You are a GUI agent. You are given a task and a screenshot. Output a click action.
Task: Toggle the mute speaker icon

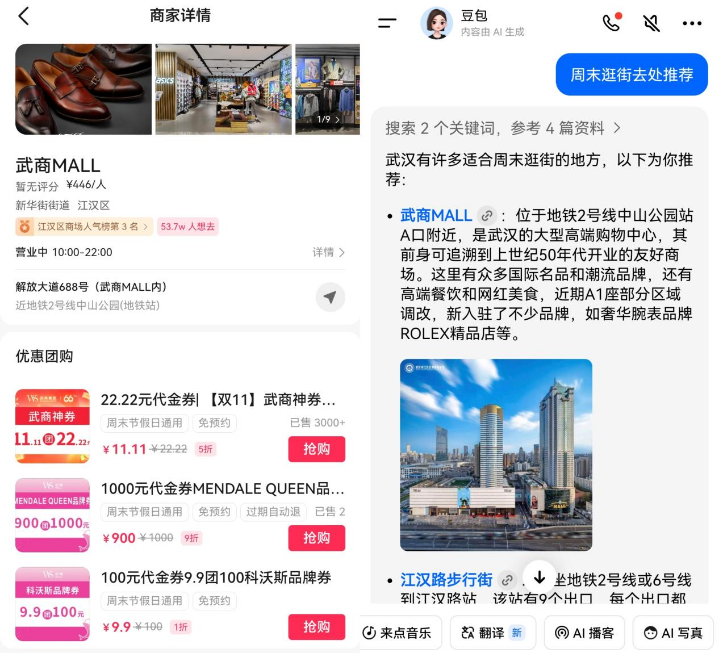(651, 23)
